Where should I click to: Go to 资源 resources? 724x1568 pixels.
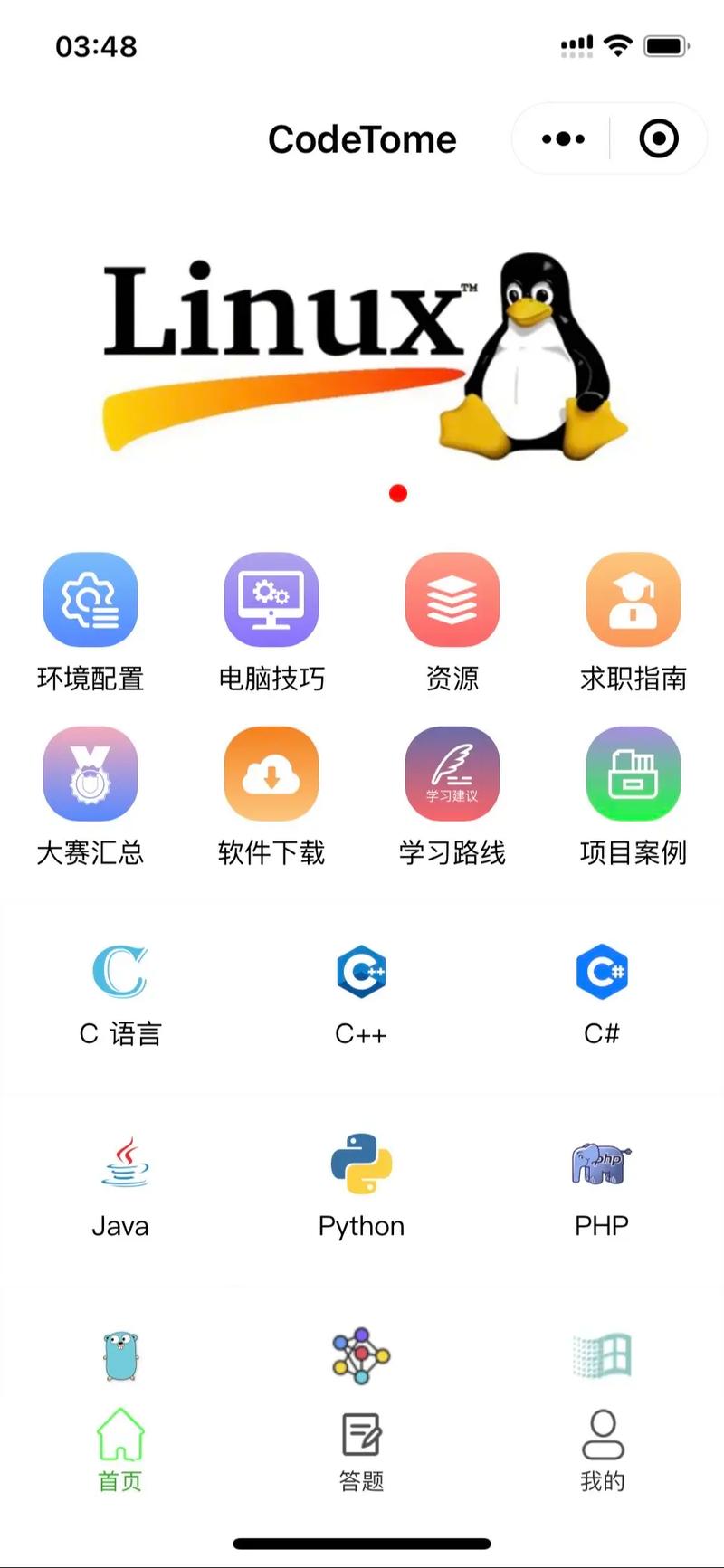click(452, 622)
